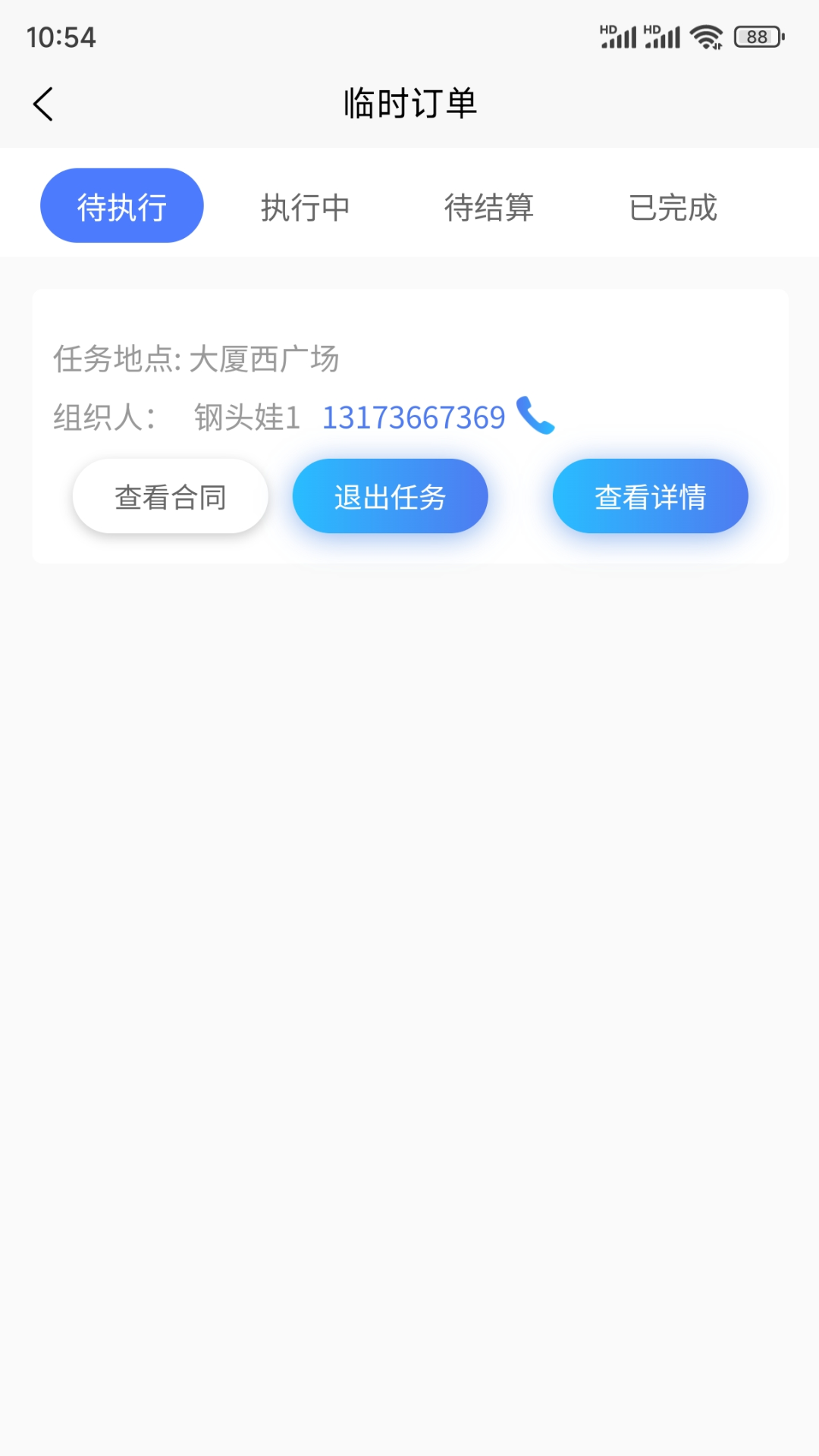Tap the organizer name 钢头娃1

click(246, 416)
